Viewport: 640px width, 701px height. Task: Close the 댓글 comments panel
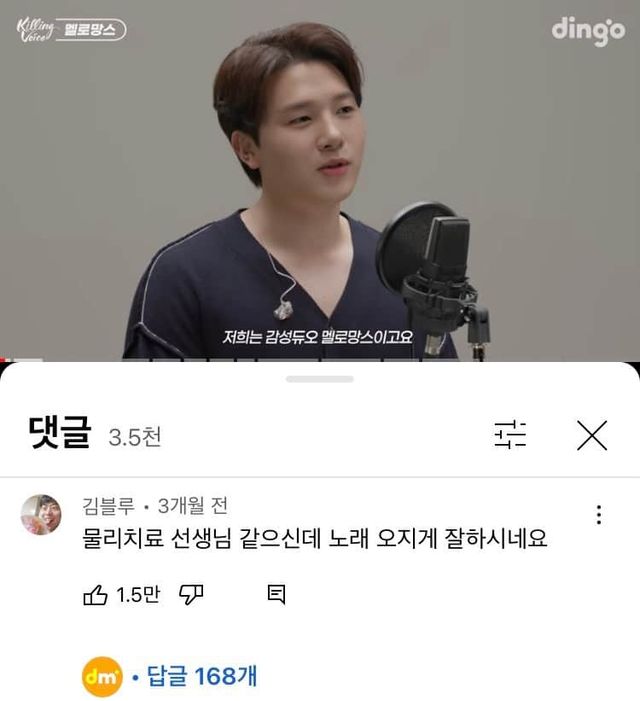[x=592, y=435]
